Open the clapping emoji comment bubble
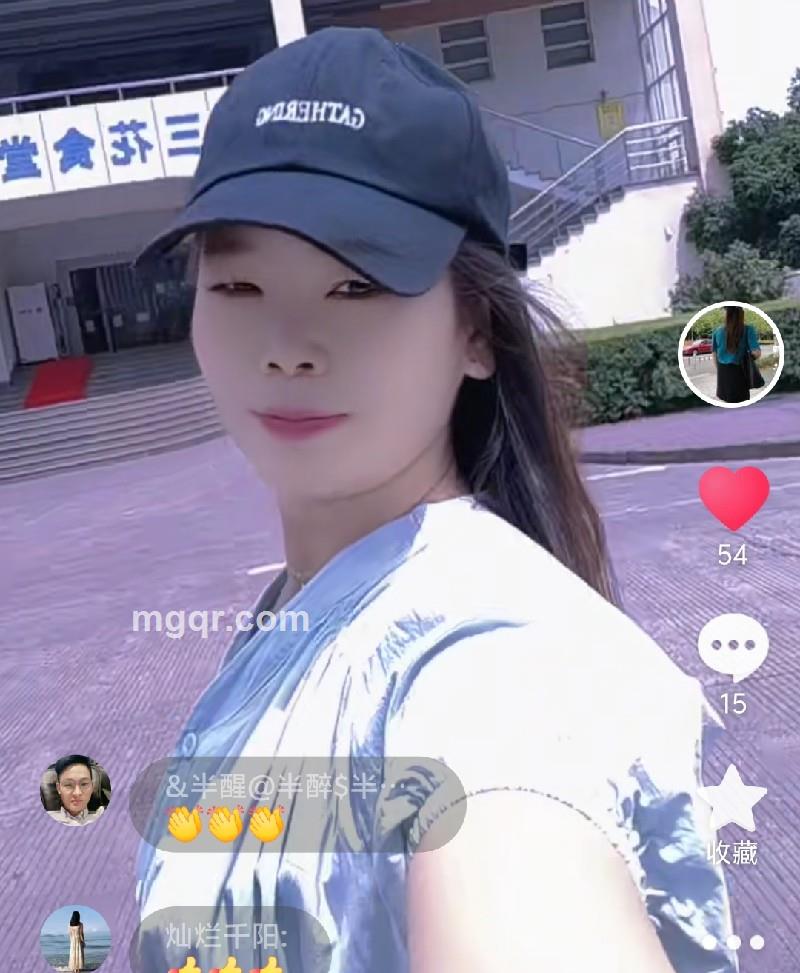 pos(297,805)
